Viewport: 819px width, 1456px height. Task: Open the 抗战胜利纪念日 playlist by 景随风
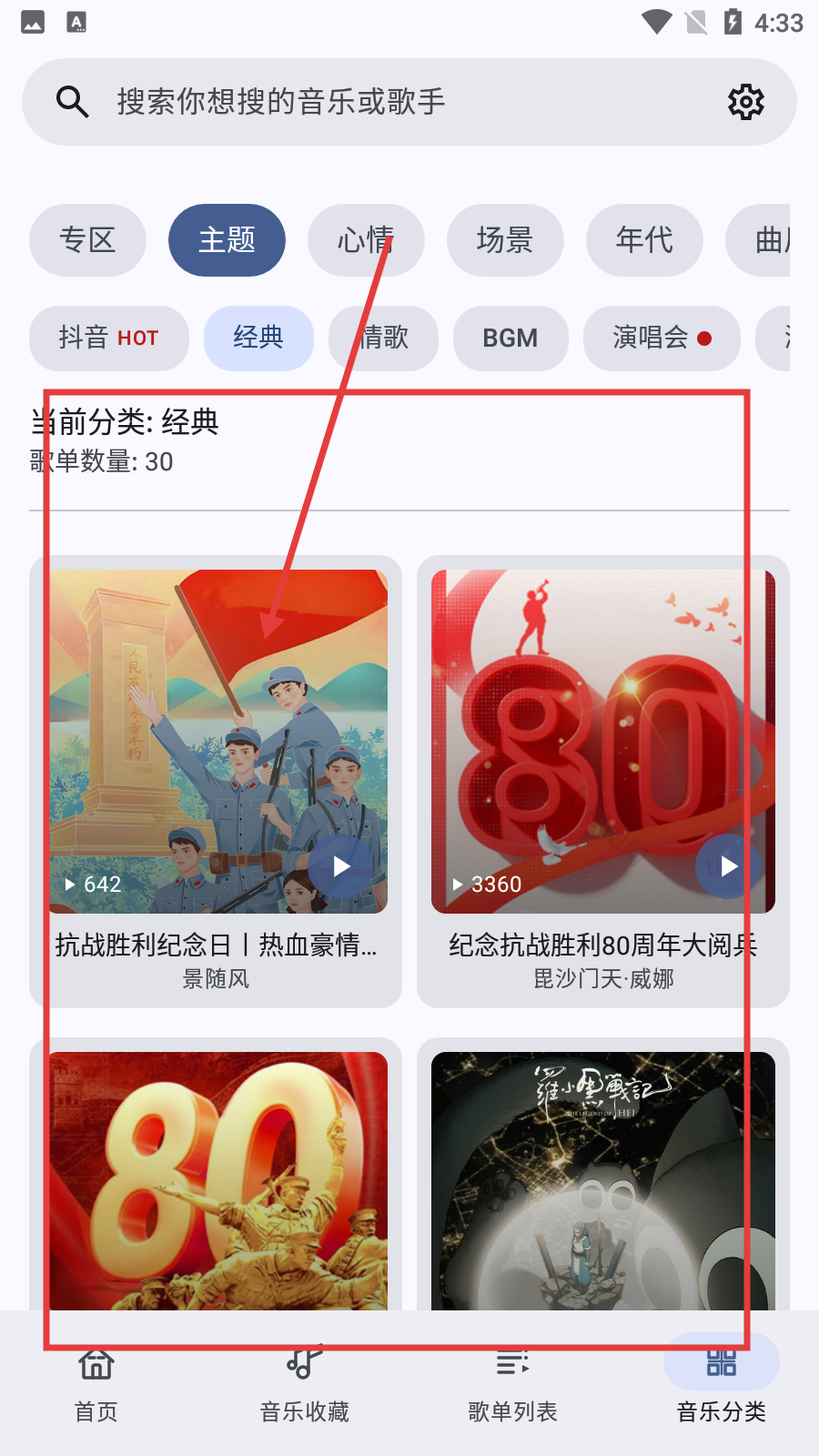(216, 946)
